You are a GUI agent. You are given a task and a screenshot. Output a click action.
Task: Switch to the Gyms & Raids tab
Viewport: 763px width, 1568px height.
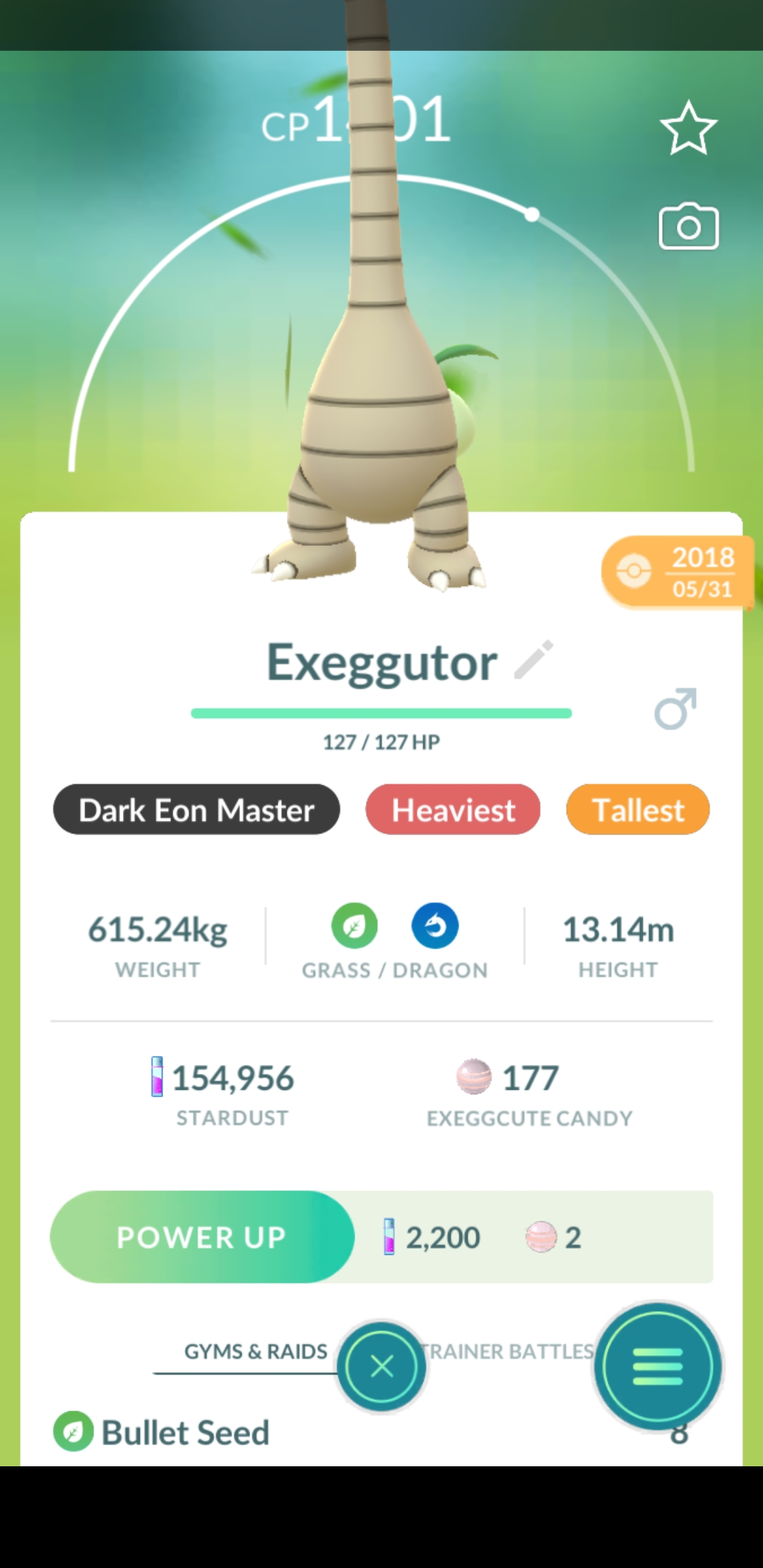[x=255, y=1351]
